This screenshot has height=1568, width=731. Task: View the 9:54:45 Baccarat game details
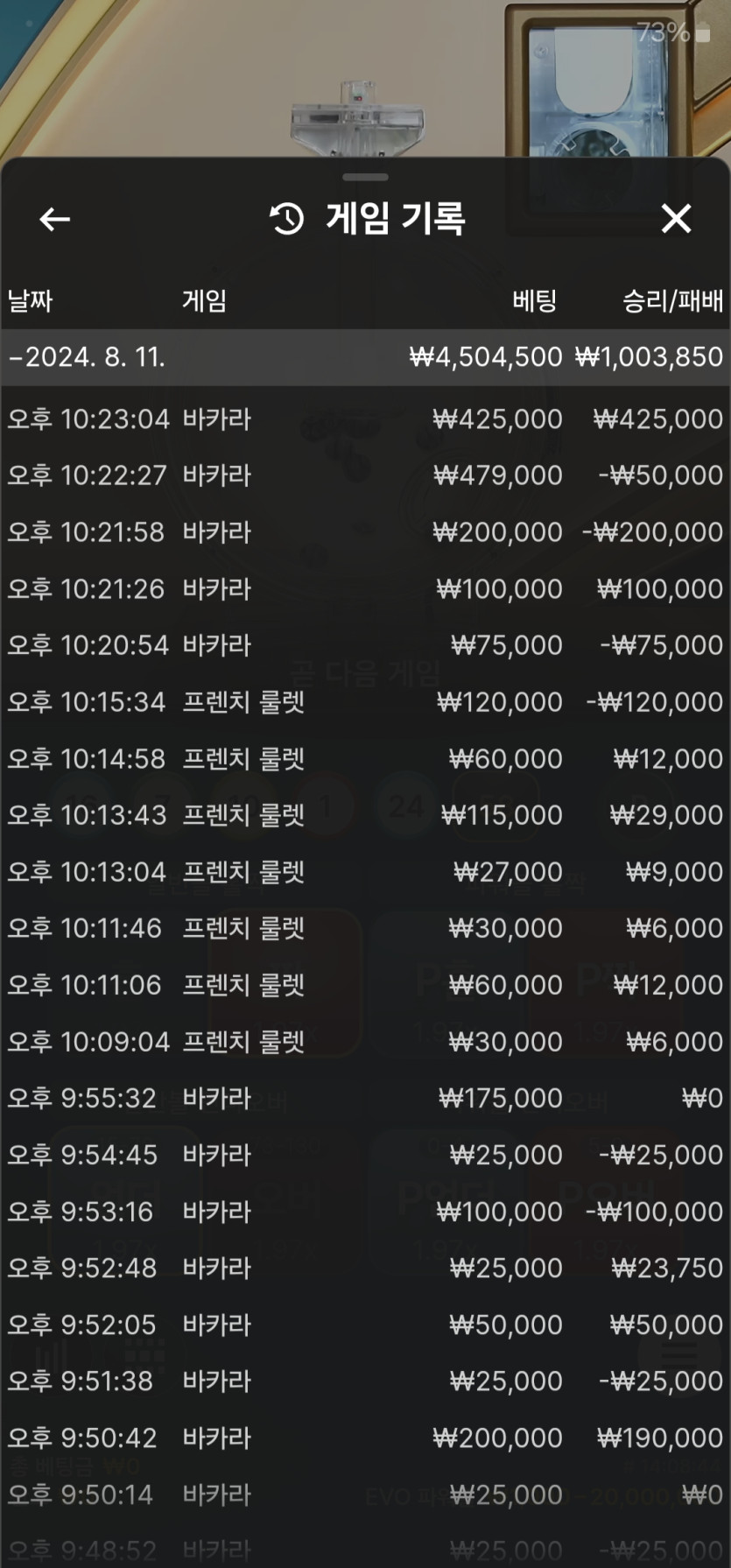(365, 1155)
